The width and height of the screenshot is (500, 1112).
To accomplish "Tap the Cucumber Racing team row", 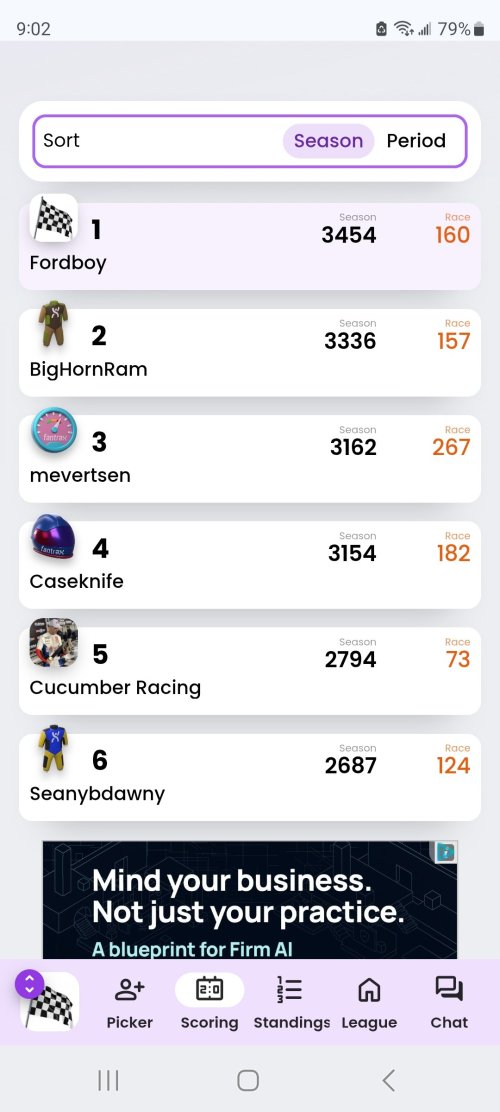I will [250, 671].
